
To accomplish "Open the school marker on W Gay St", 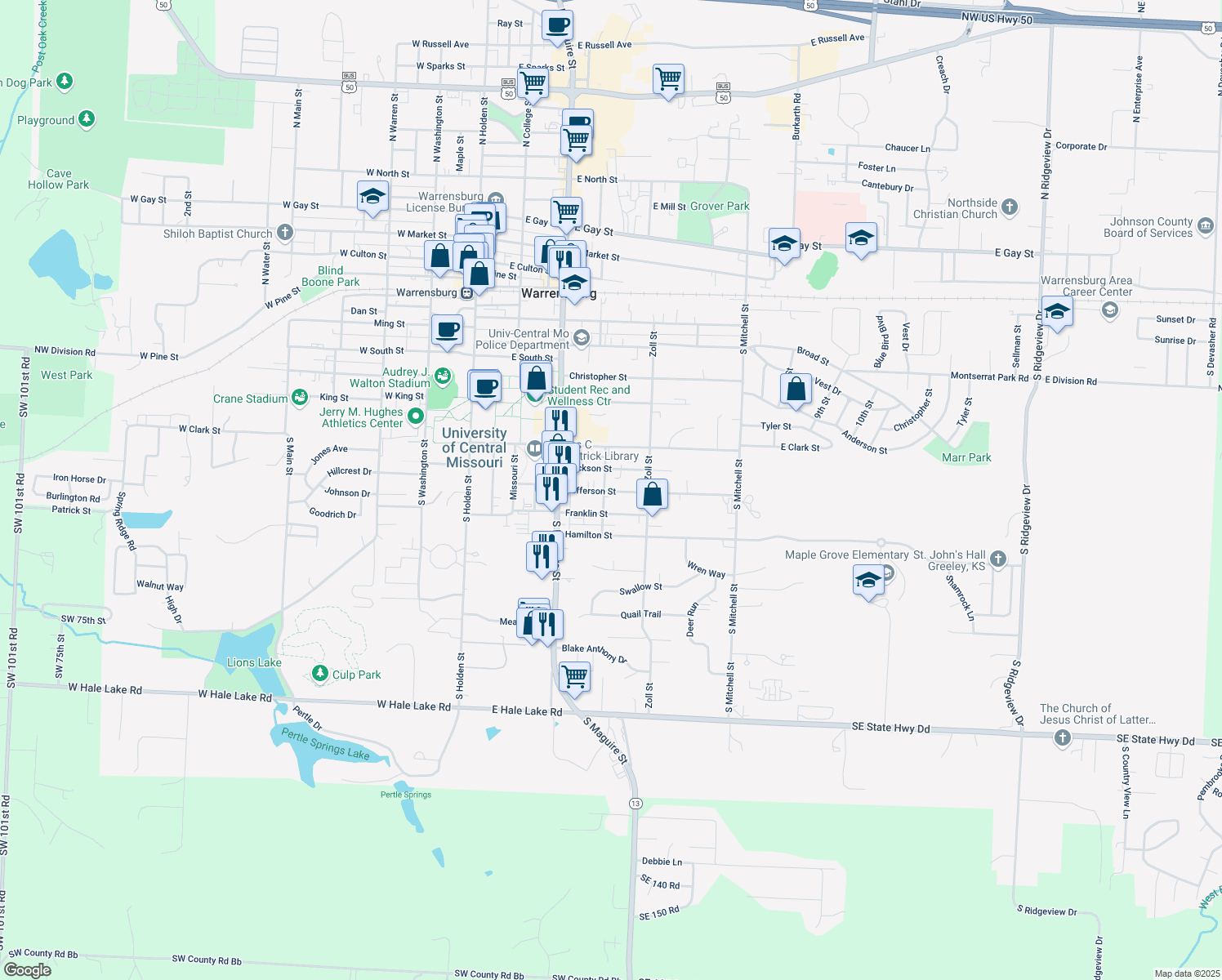I will 373,197.
